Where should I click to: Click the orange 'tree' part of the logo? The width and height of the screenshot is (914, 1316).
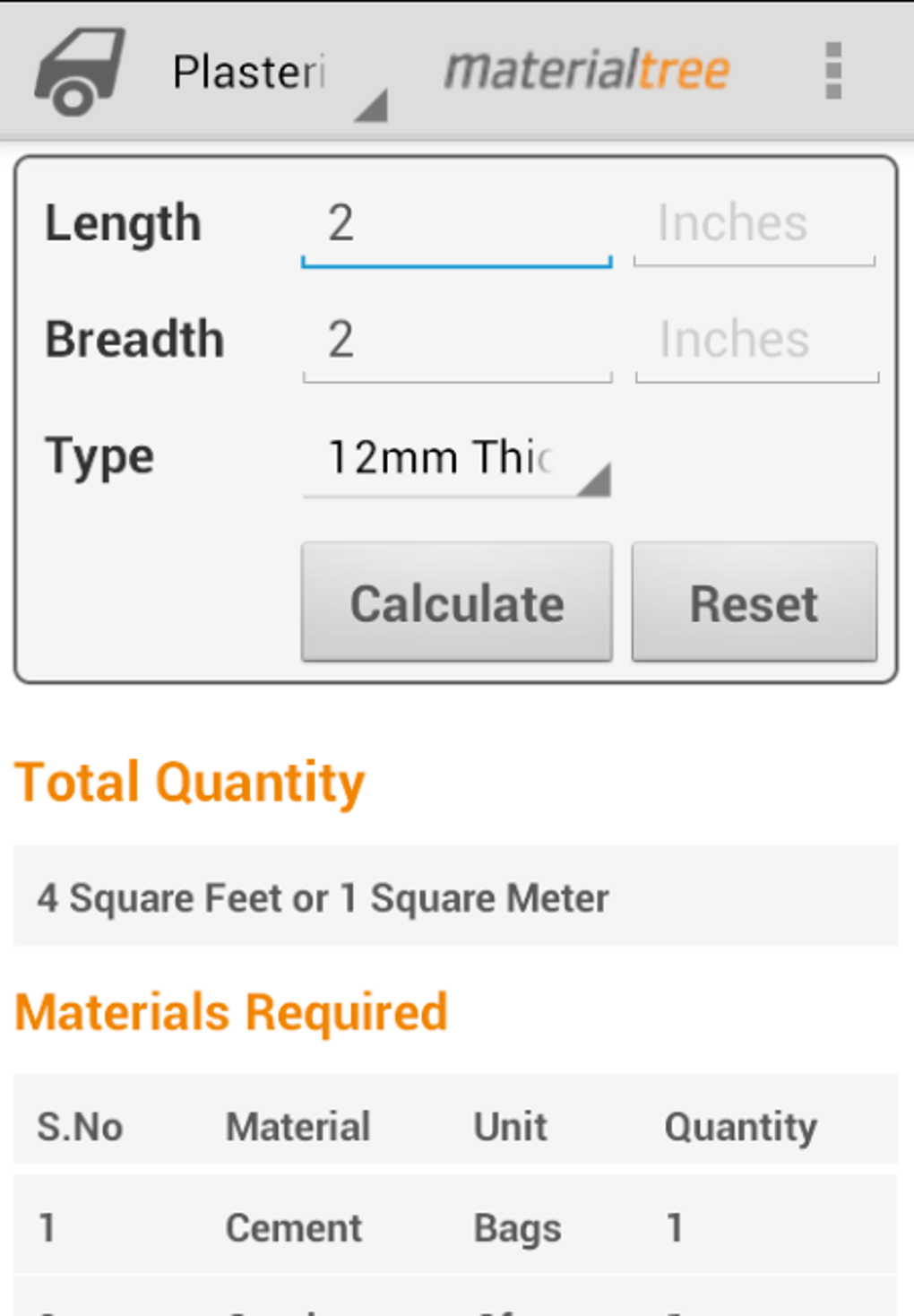(x=685, y=70)
